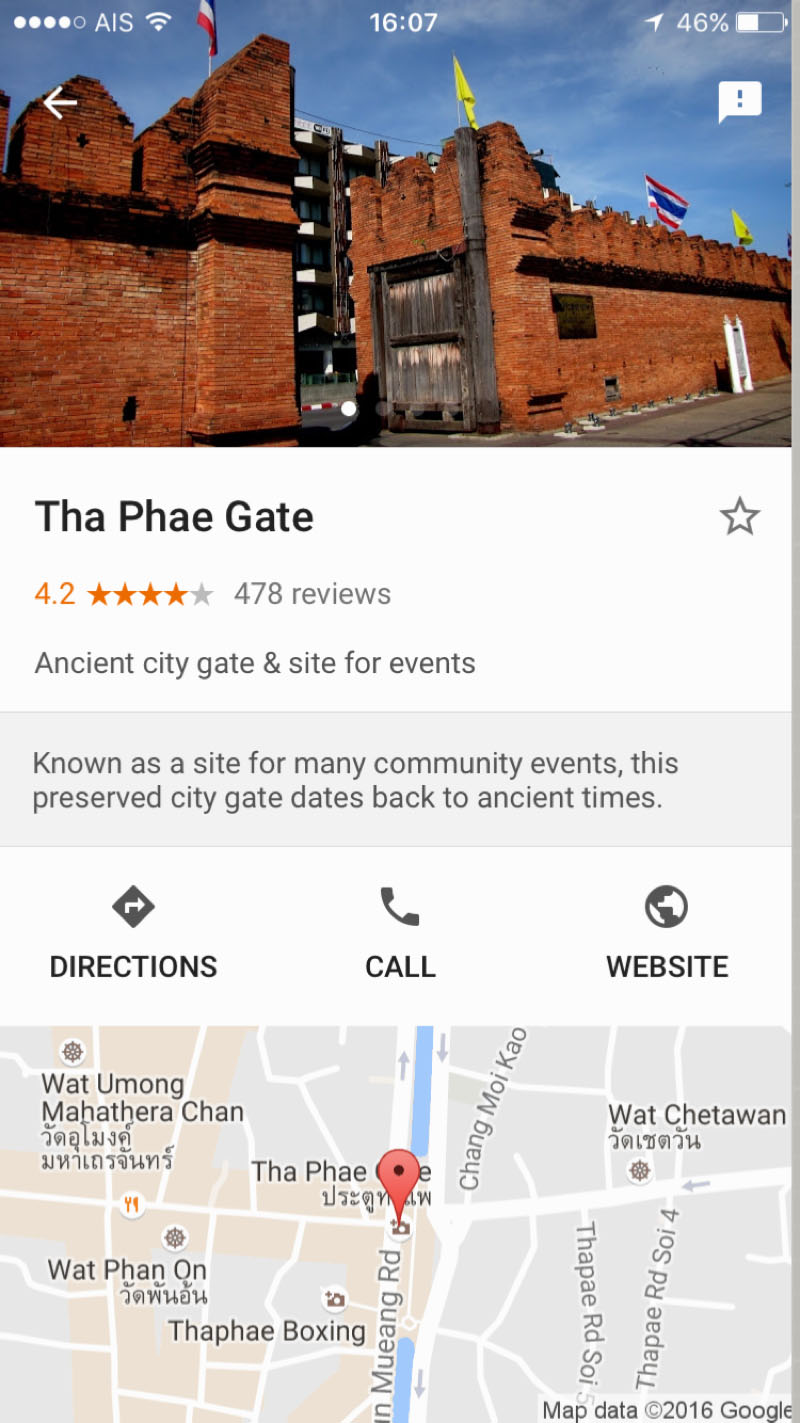The width and height of the screenshot is (800, 1423).
Task: Open the website for Tha Phae Gate
Action: click(666, 934)
